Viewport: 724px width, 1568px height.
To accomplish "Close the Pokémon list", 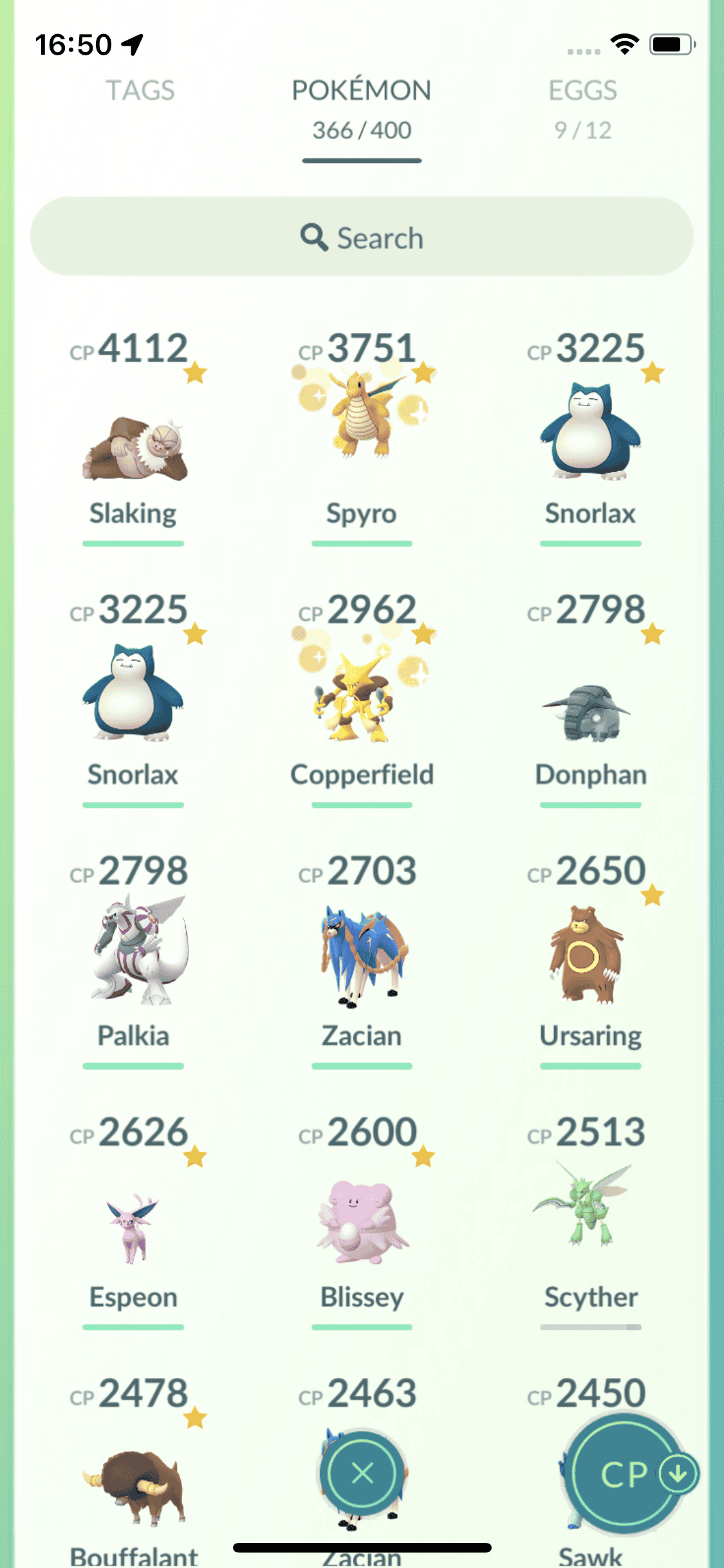I will tap(362, 1473).
